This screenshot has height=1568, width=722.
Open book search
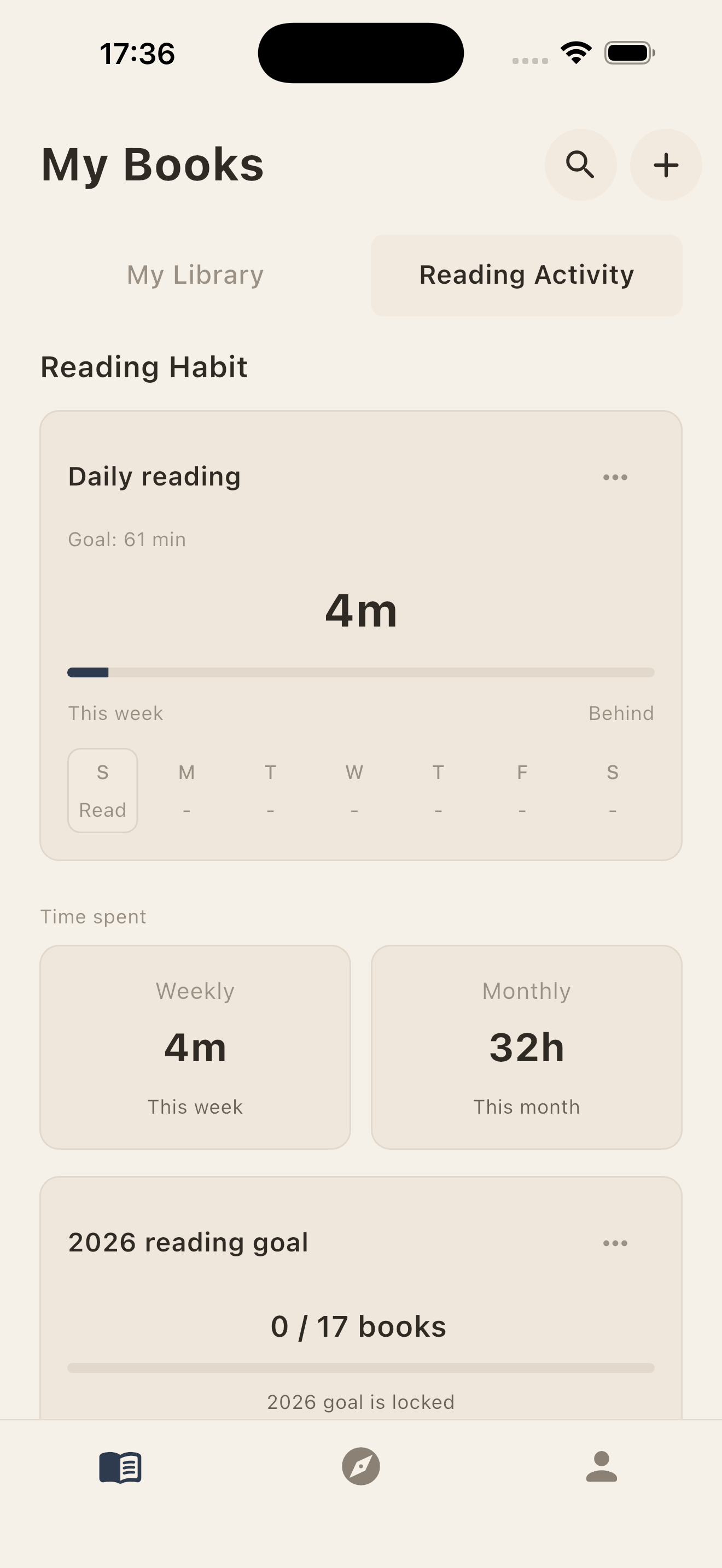580,165
